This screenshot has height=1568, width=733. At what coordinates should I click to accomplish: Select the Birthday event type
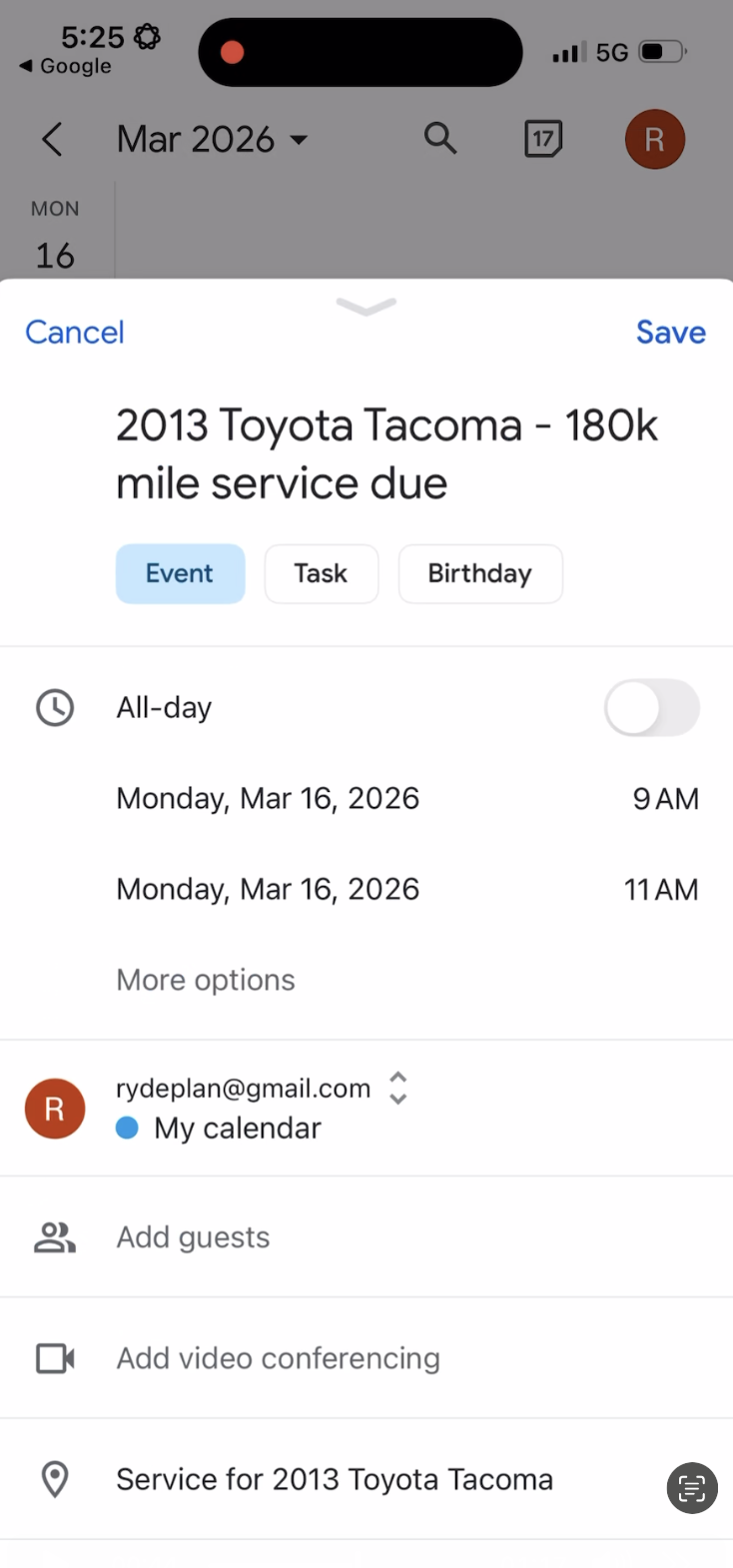pos(479,573)
